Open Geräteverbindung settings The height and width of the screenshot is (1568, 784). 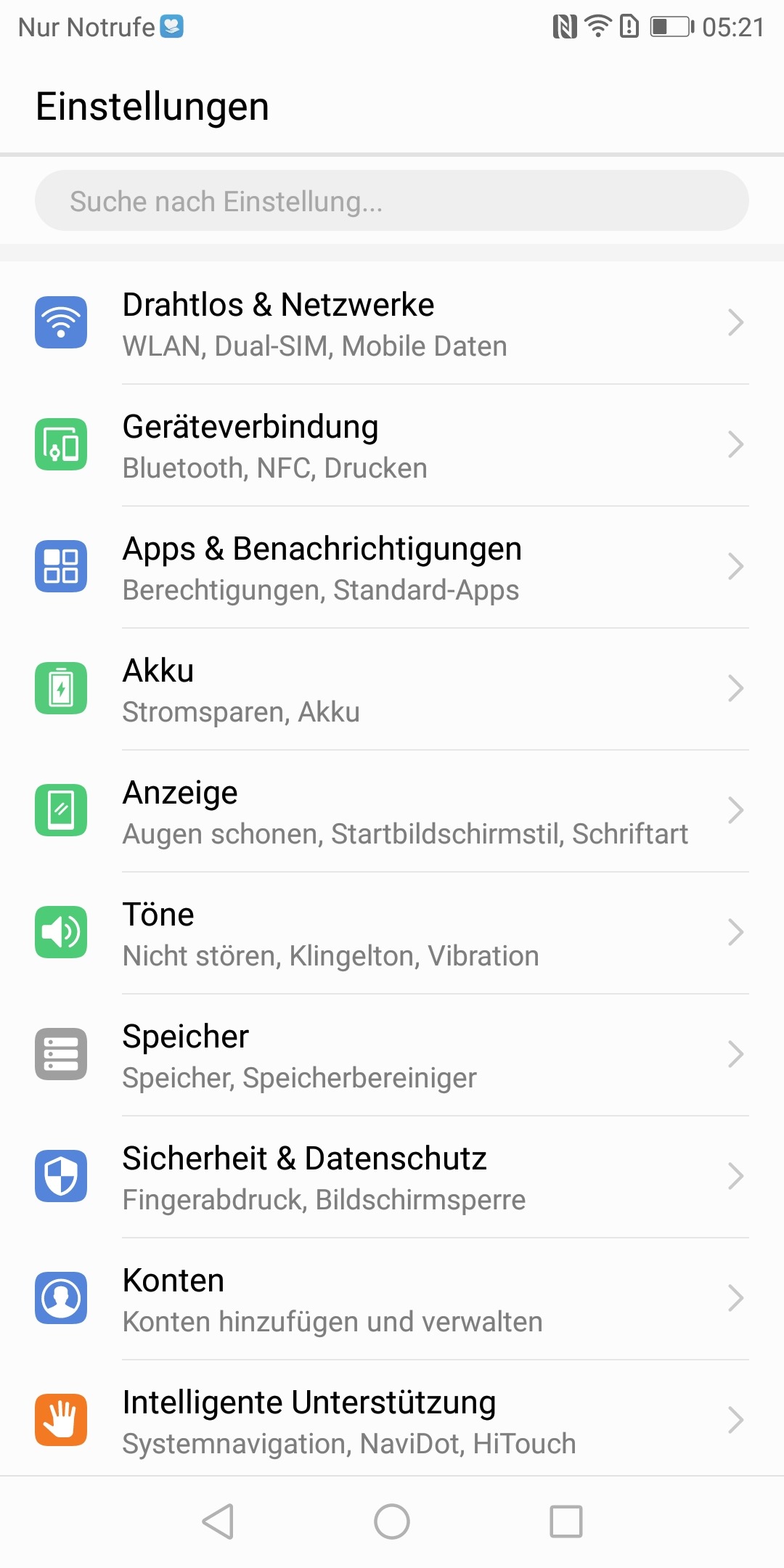[x=392, y=446]
